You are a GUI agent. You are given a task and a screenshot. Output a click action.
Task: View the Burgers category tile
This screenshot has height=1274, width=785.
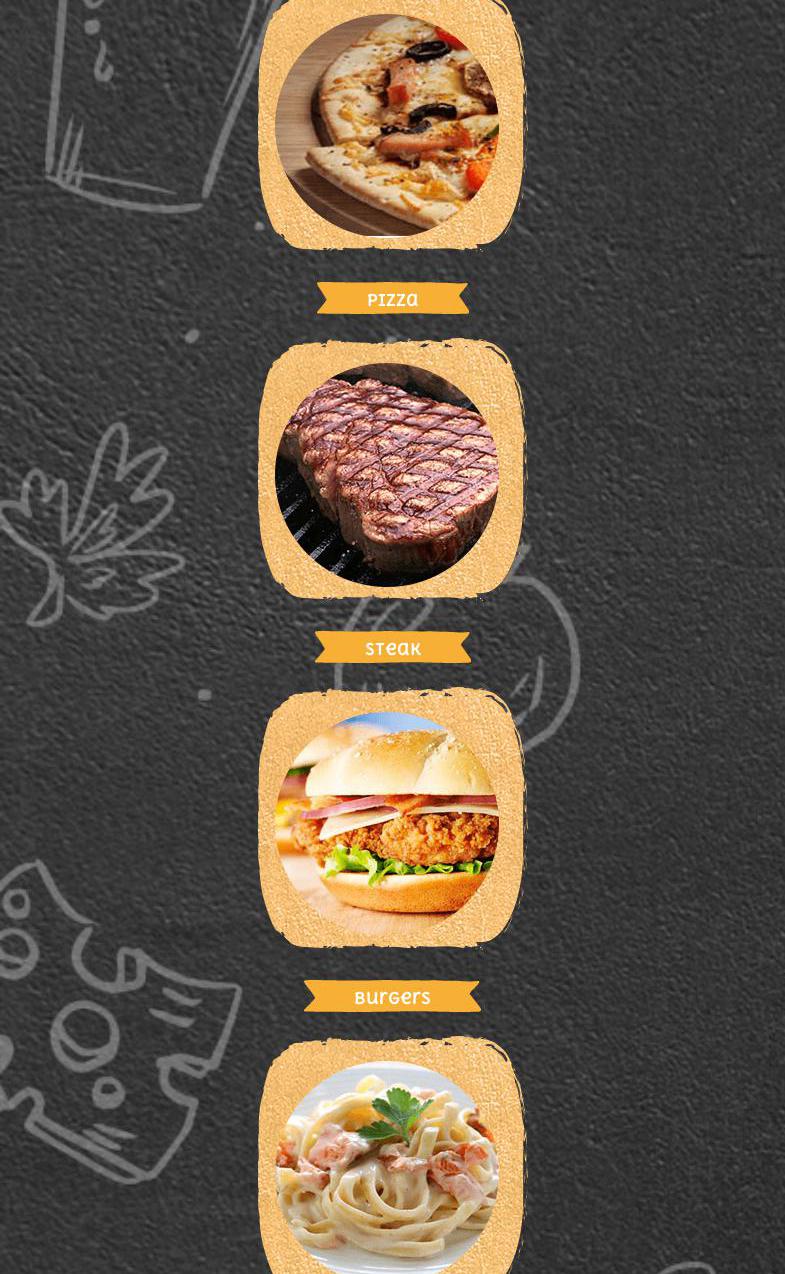(x=390, y=820)
